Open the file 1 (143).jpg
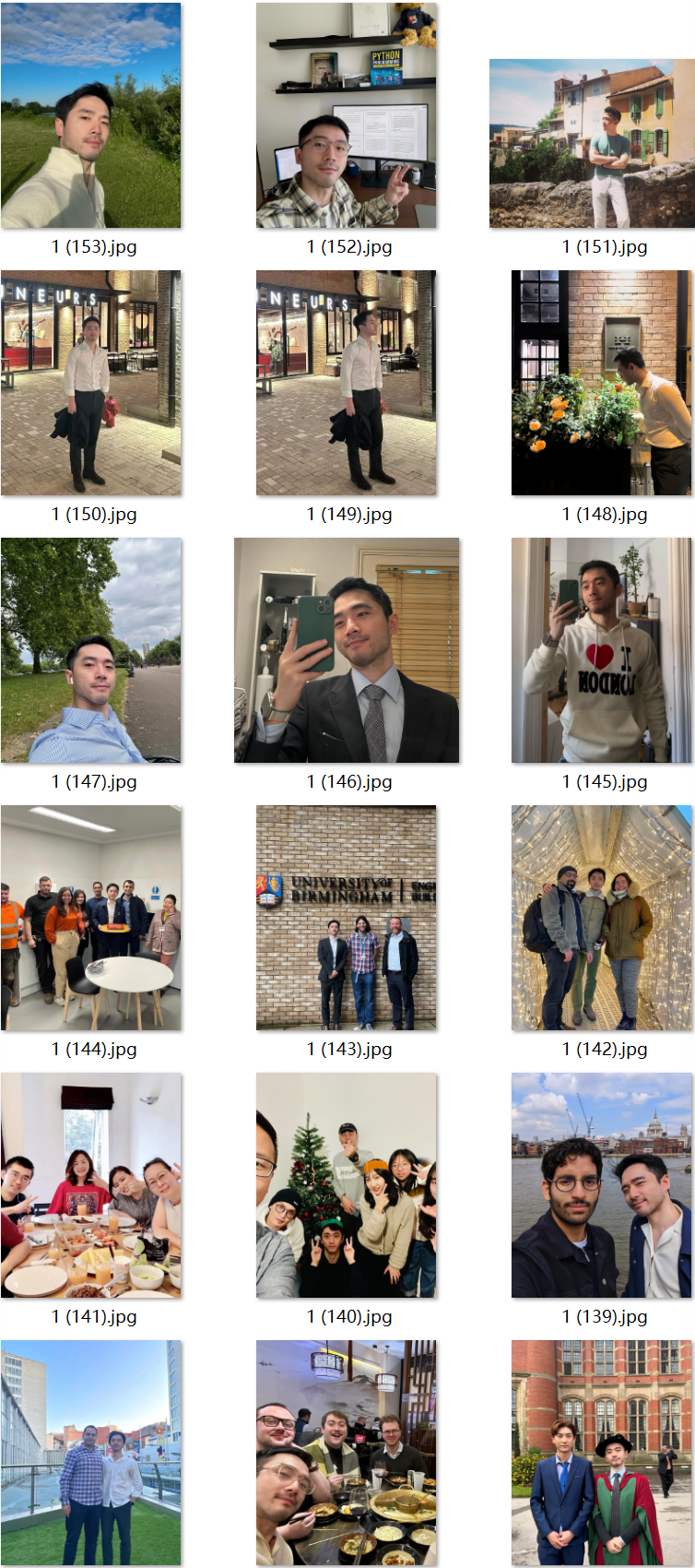Viewport: 695px width, 1568px height. click(x=346, y=918)
